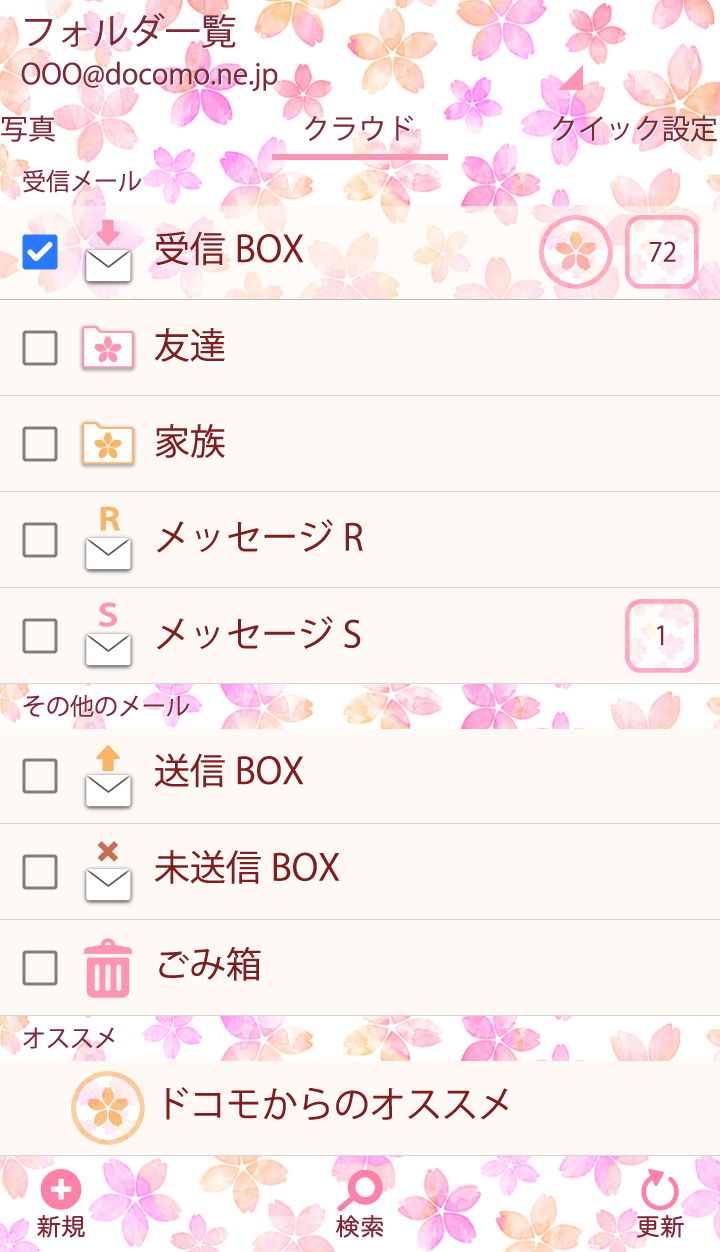Image resolution: width=720 pixels, height=1252 pixels.
Task: Refresh folders with 更新
Action: [x=660, y=1204]
